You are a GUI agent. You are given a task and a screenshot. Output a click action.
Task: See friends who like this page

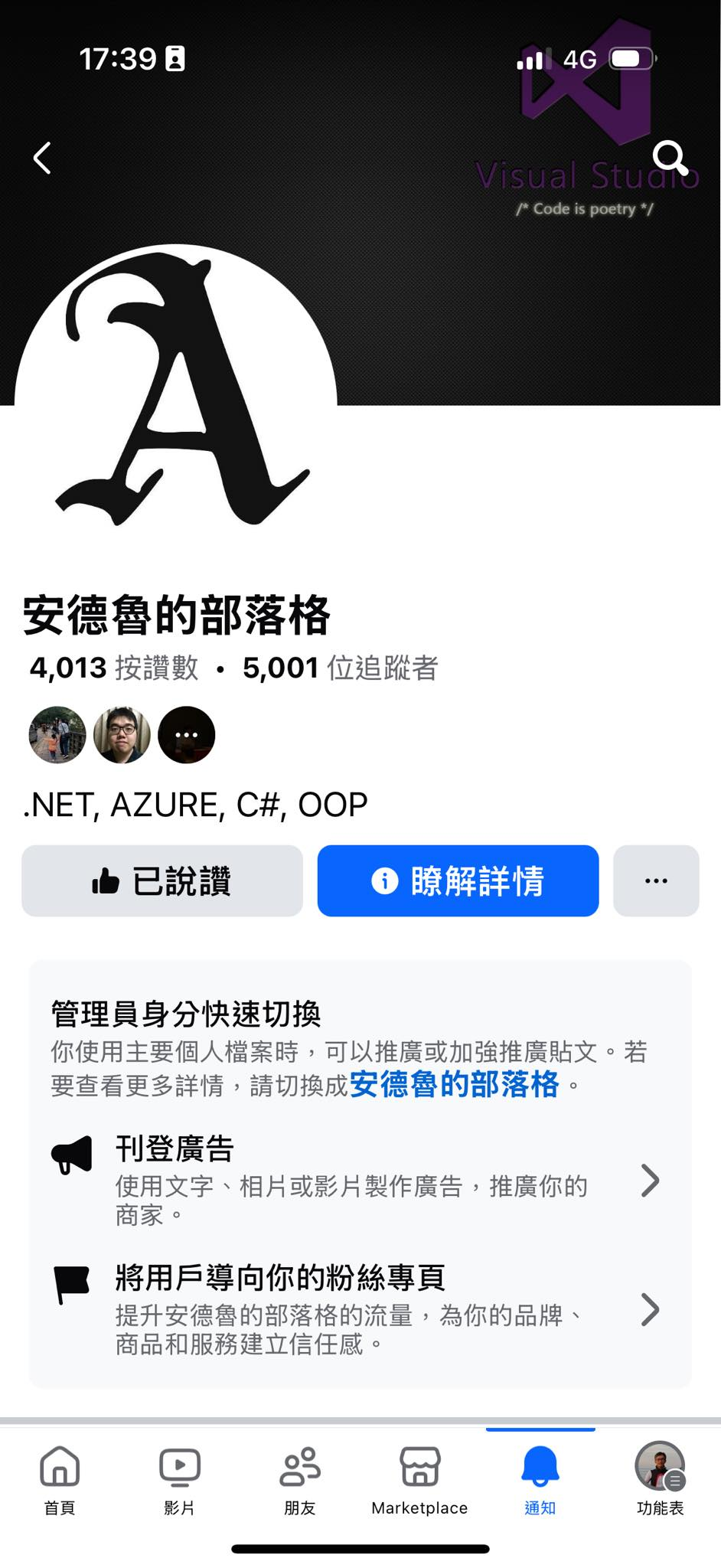coord(122,735)
